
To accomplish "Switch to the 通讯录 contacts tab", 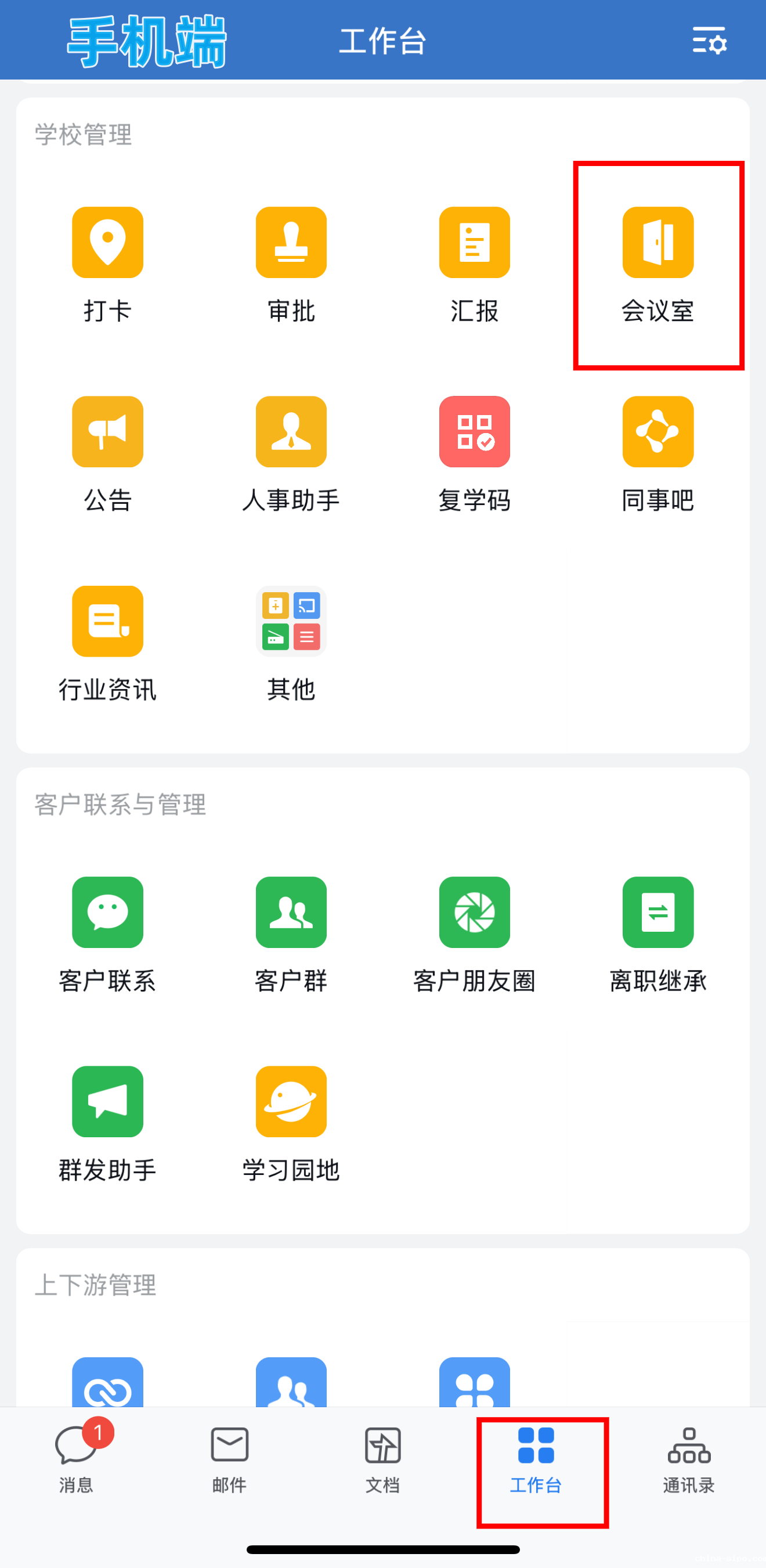I will pyautogui.click(x=689, y=1459).
